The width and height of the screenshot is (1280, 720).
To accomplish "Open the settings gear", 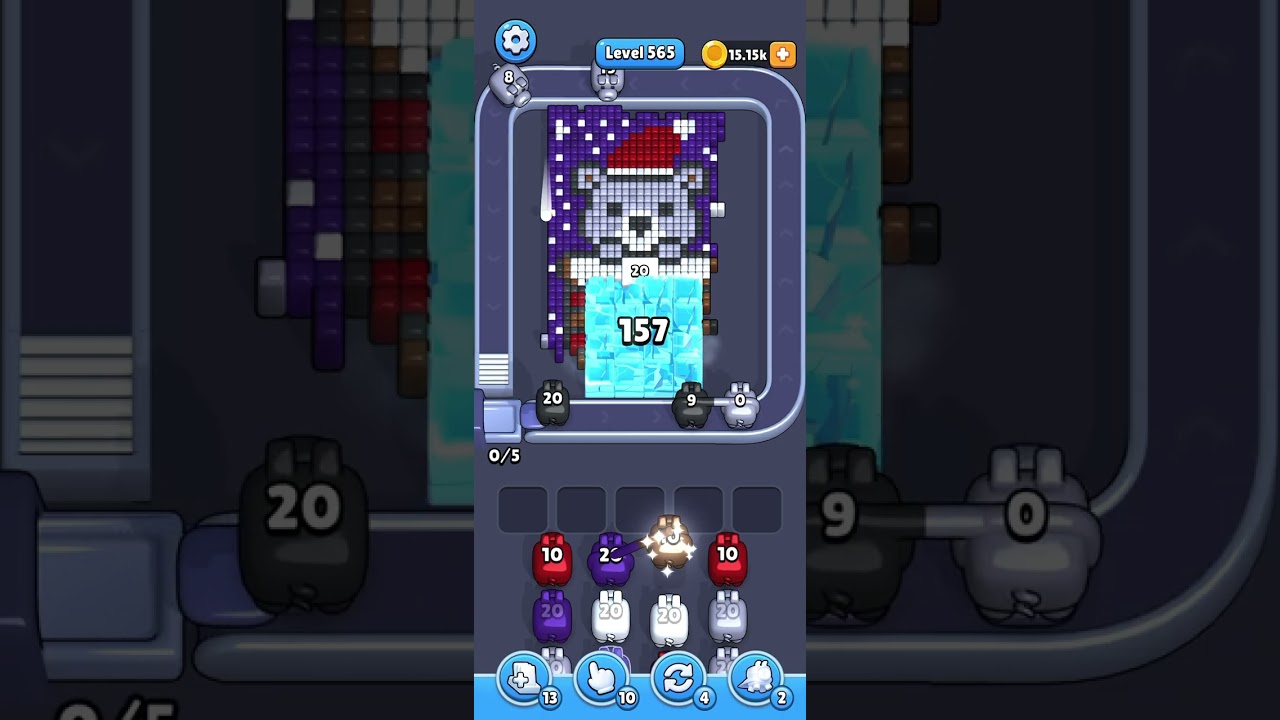I will [x=515, y=41].
